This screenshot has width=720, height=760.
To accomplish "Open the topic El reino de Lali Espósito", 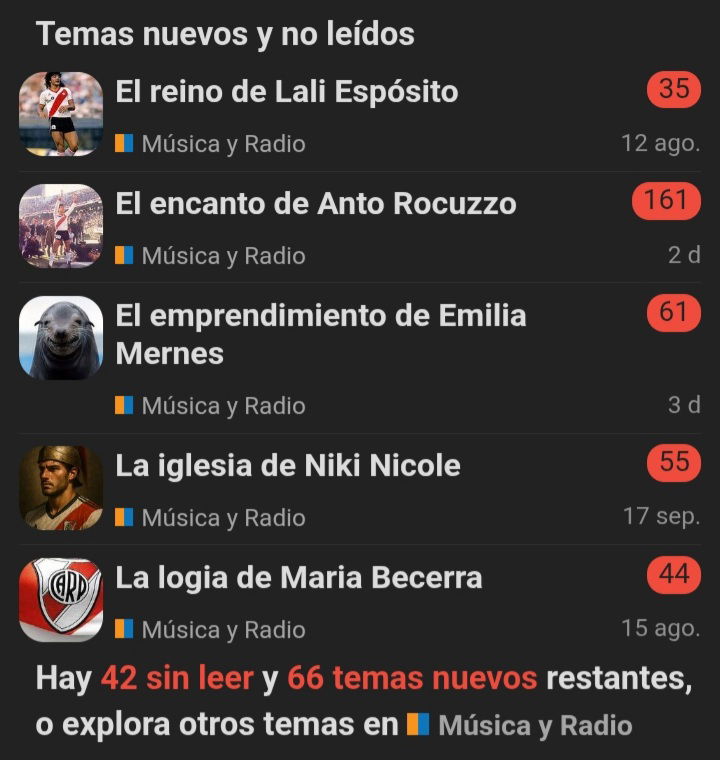I will point(287,92).
